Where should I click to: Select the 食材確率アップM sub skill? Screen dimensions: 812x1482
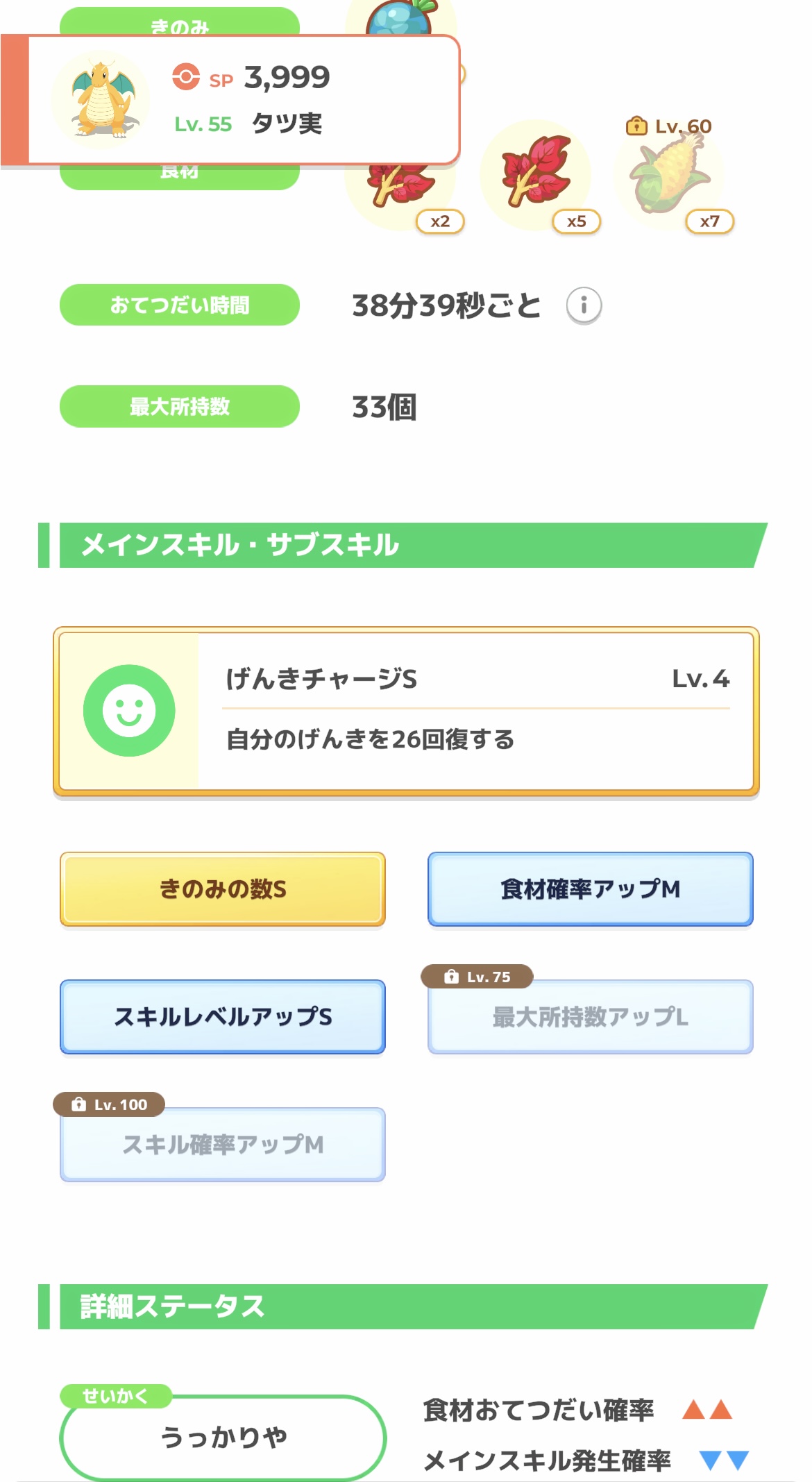point(591,889)
